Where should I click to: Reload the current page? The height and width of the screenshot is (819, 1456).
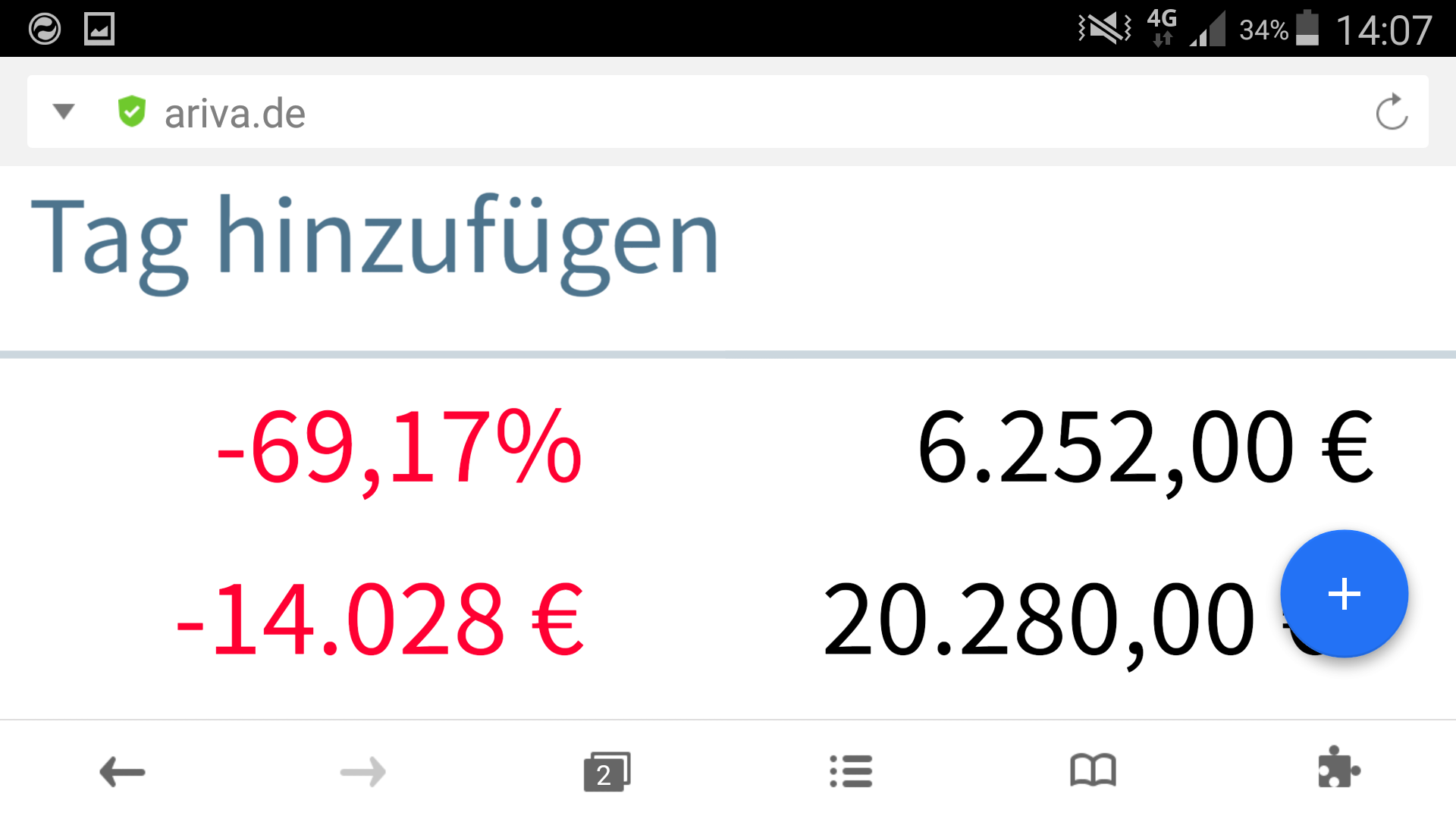(x=1392, y=112)
